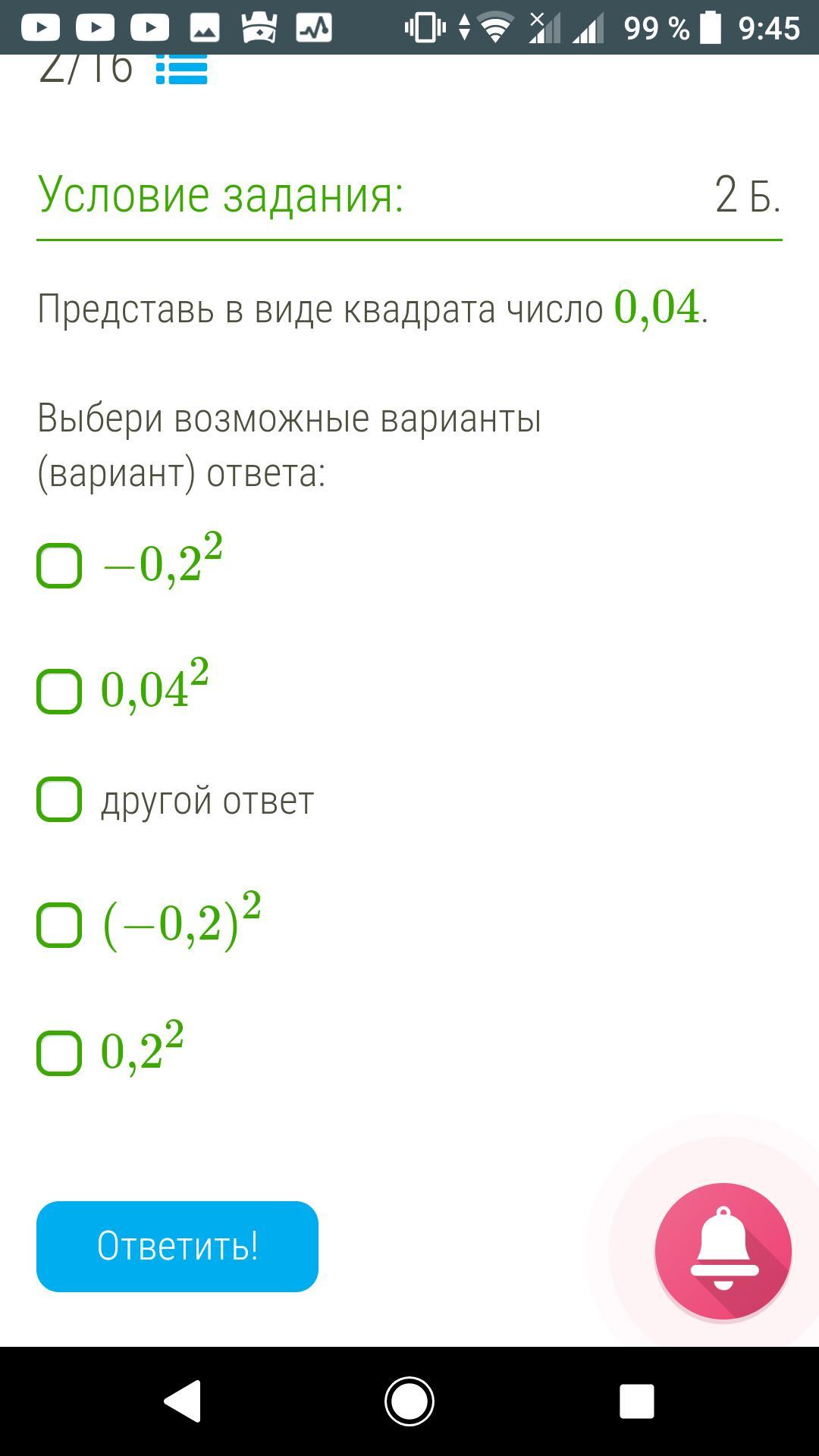Open the task list icon
Viewport: 819px width, 1456px height.
181,70
